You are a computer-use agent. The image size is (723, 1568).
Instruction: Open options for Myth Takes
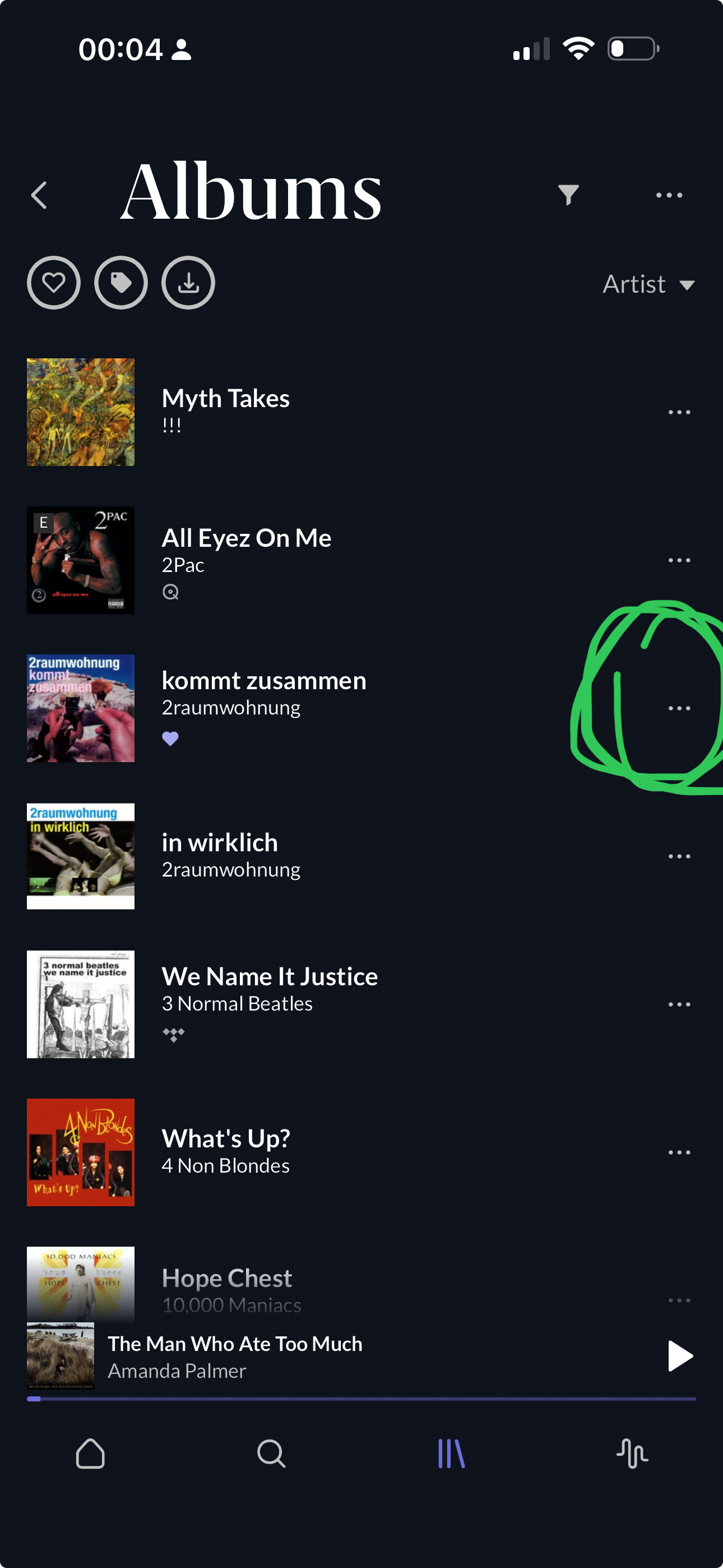tap(679, 412)
